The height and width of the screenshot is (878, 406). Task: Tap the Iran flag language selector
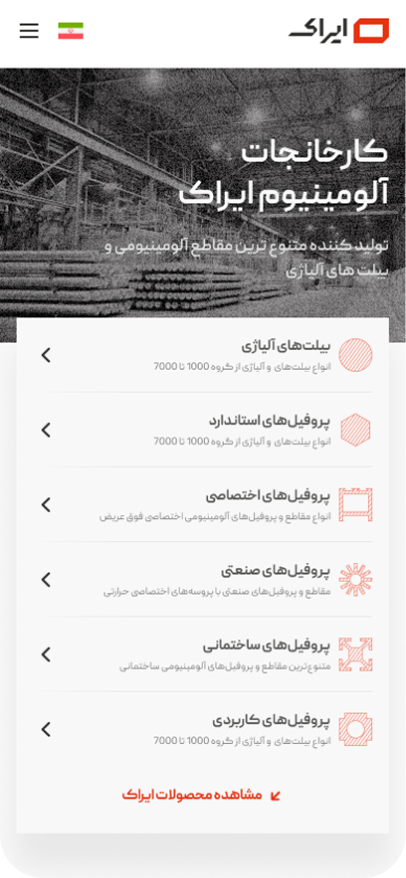(71, 31)
